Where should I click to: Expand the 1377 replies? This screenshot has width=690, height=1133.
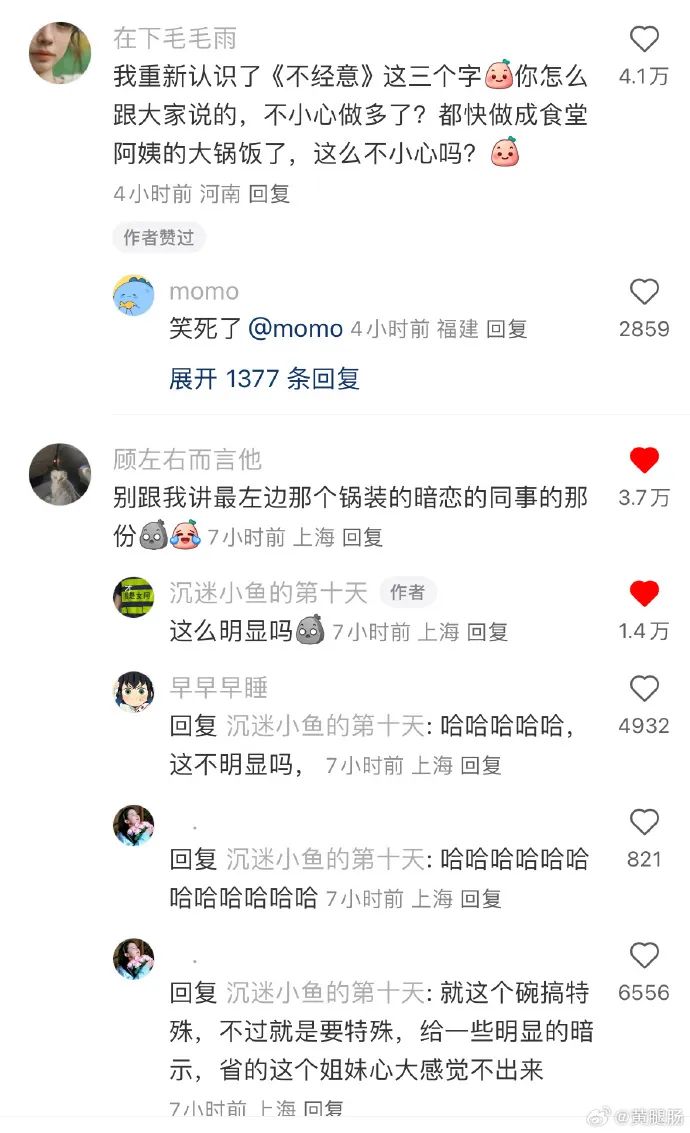tap(264, 379)
